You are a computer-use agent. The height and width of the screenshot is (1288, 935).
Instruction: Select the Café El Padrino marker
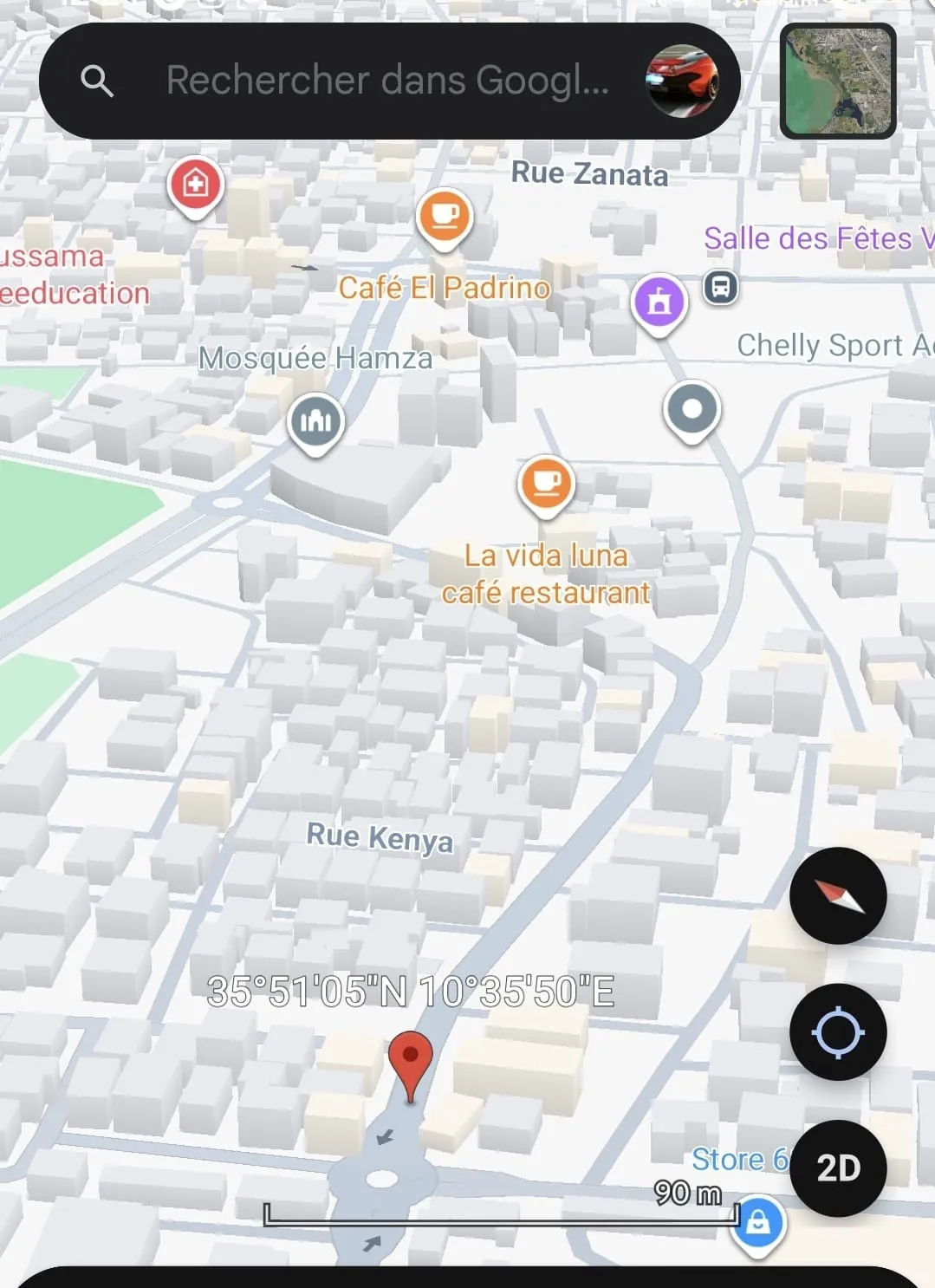pyautogui.click(x=445, y=216)
